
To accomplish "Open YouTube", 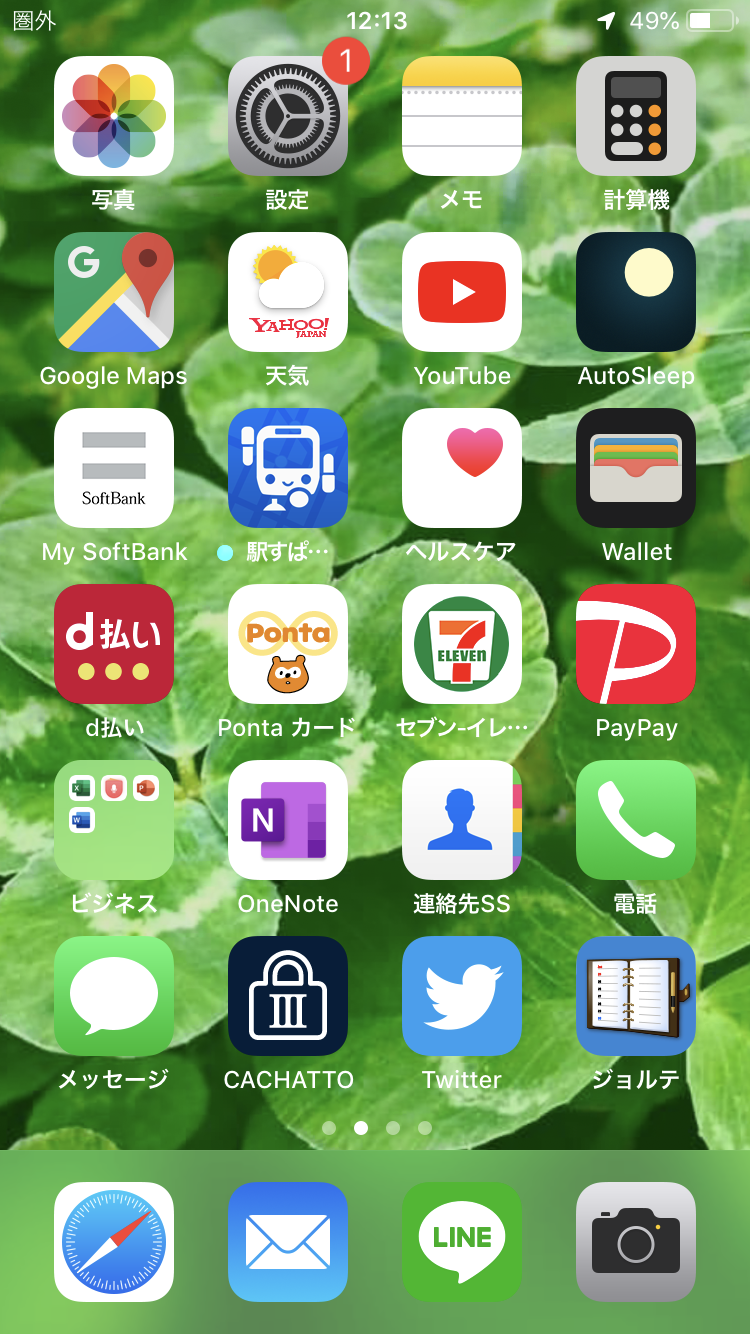I will coord(462,292).
